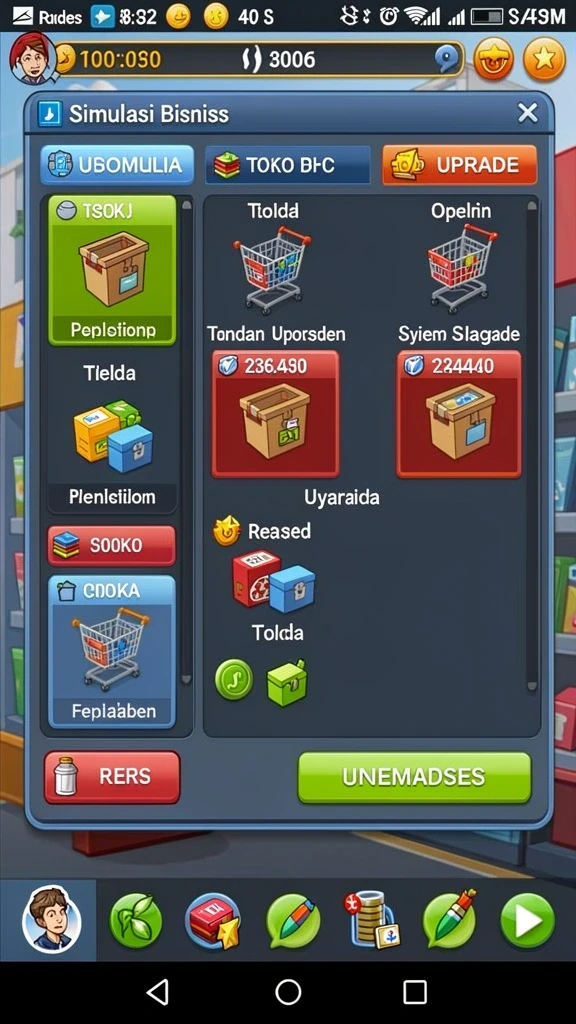Screen dimensions: 576x1024
Task: Close the Simulasi Bisniss dialog
Action: pos(527,114)
